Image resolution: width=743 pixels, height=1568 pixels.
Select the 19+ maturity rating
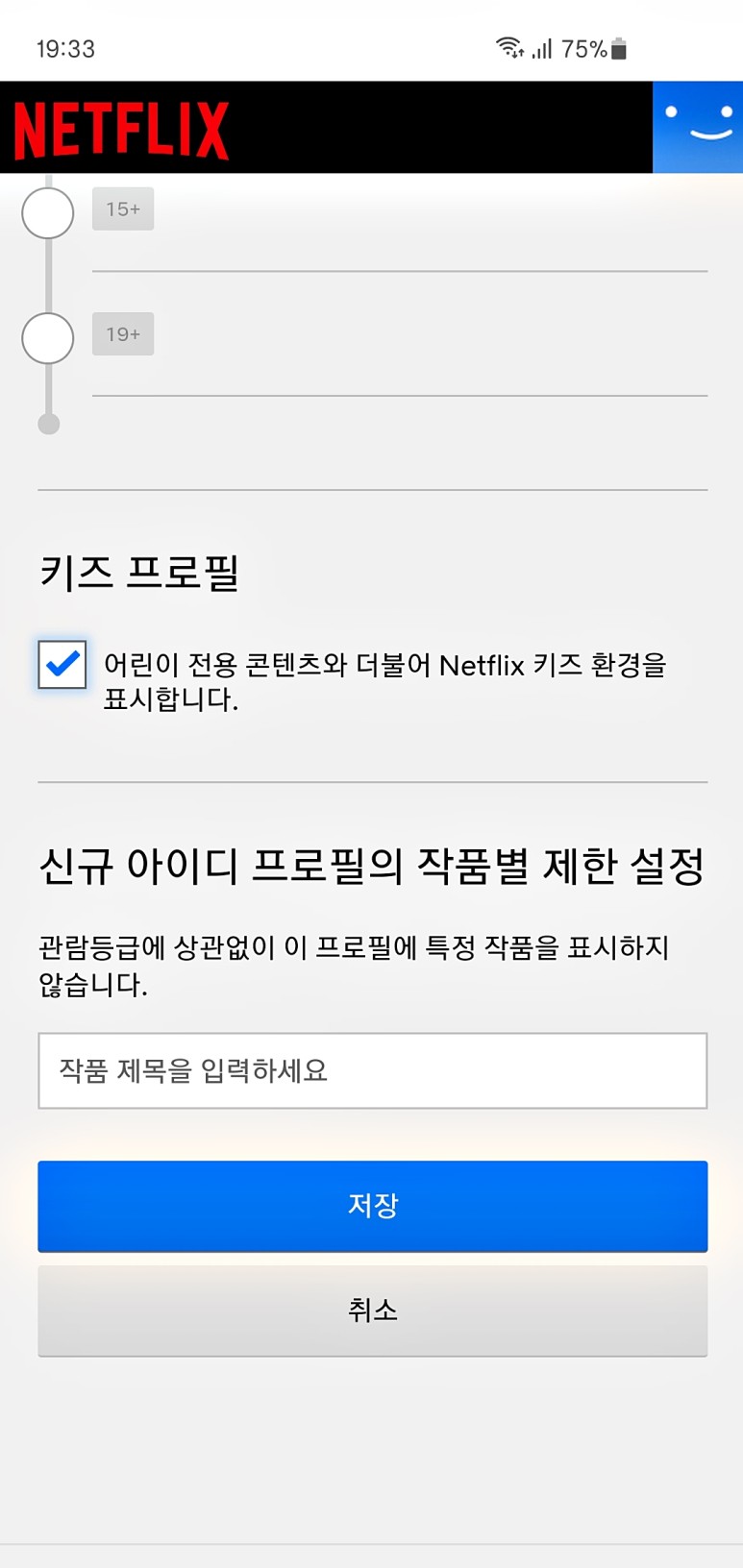click(48, 337)
